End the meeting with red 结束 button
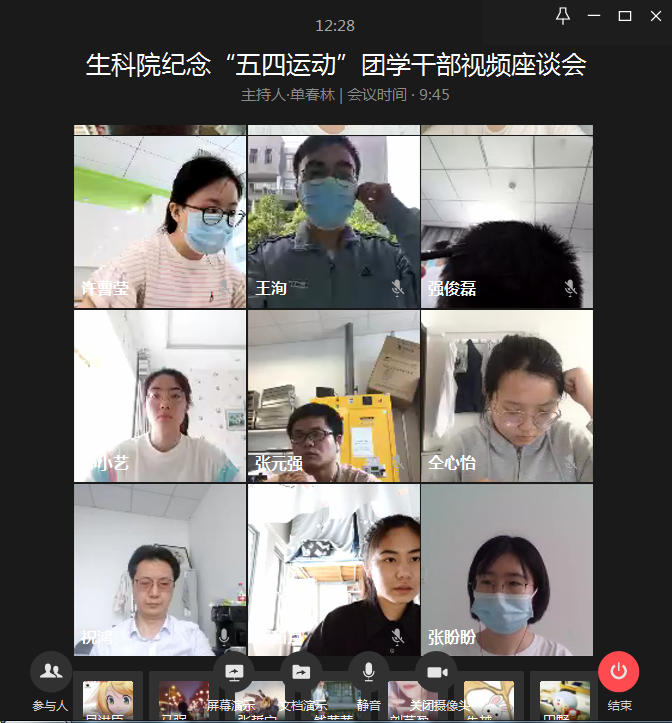 coord(618,672)
